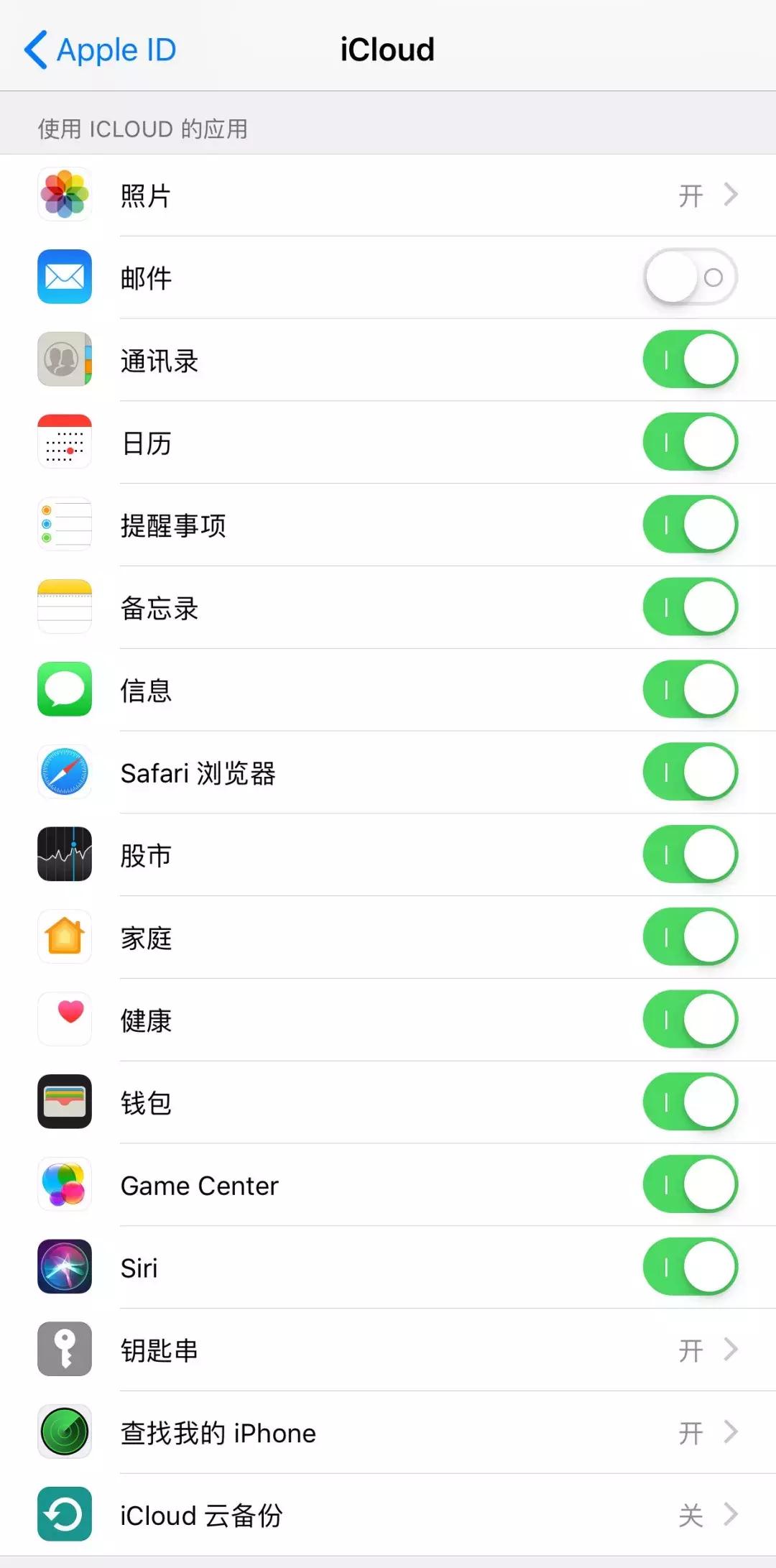Open the 钱包 settings entry
The height and width of the screenshot is (1568, 776).
[x=388, y=1102]
